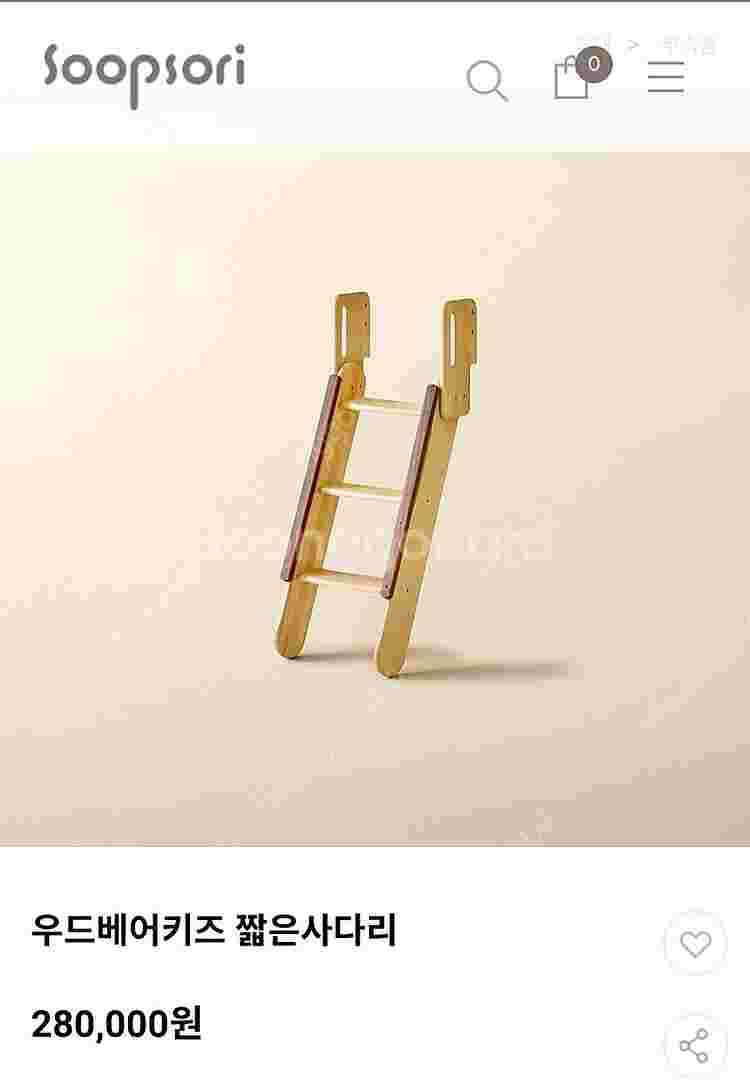Go to Soopsori home via logo
The image size is (750, 1087).
(143, 72)
